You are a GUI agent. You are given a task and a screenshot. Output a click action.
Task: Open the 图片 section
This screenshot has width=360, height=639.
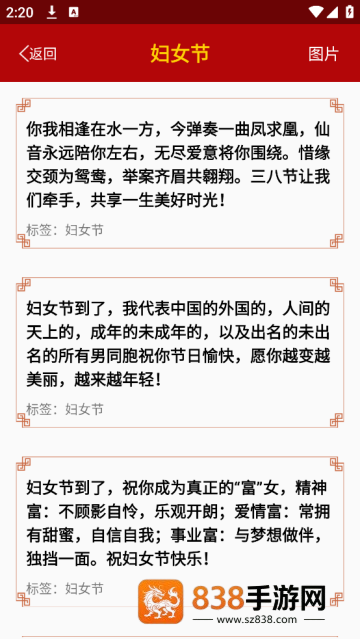point(323,54)
